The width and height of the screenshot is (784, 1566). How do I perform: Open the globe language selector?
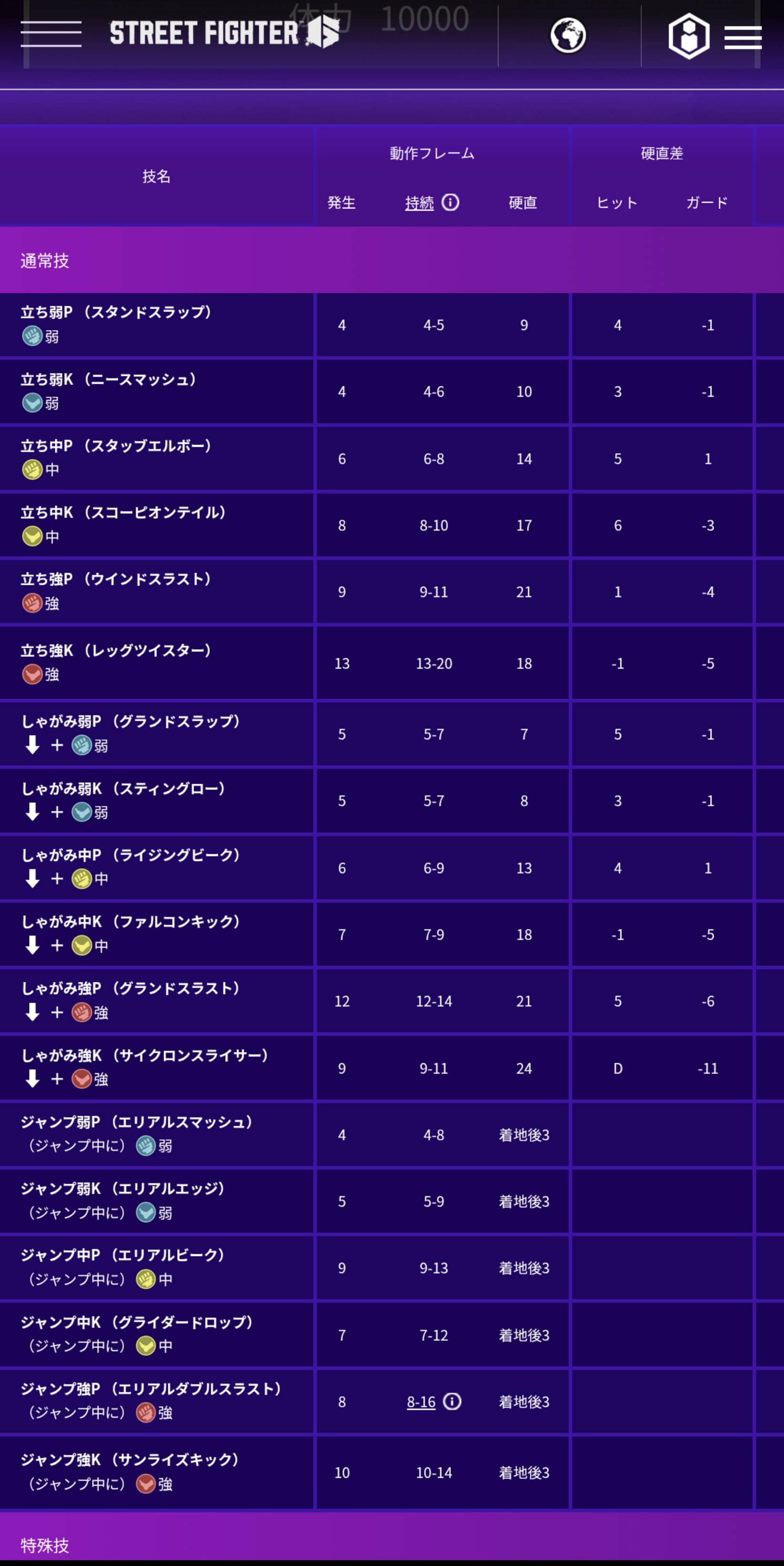coord(568,36)
